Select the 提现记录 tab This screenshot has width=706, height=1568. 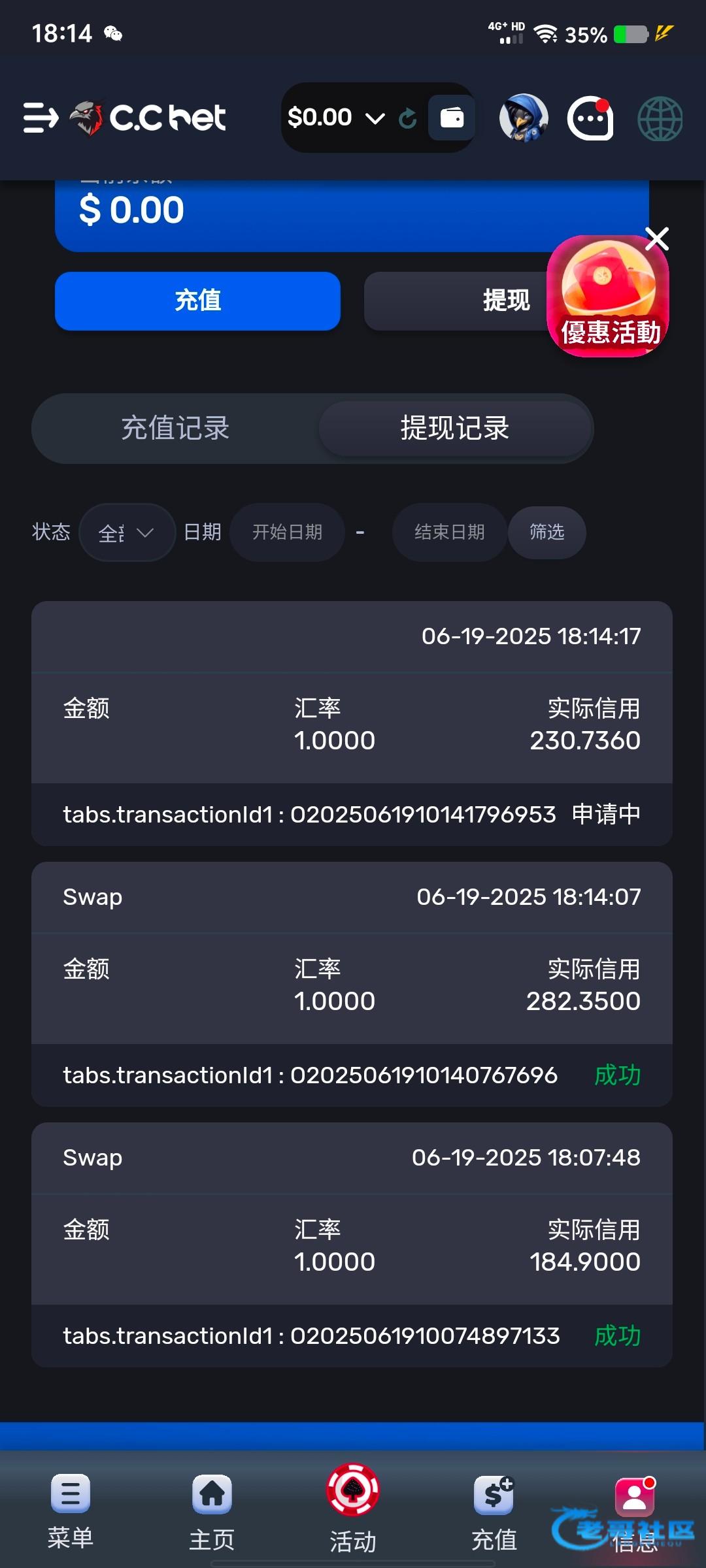click(455, 429)
